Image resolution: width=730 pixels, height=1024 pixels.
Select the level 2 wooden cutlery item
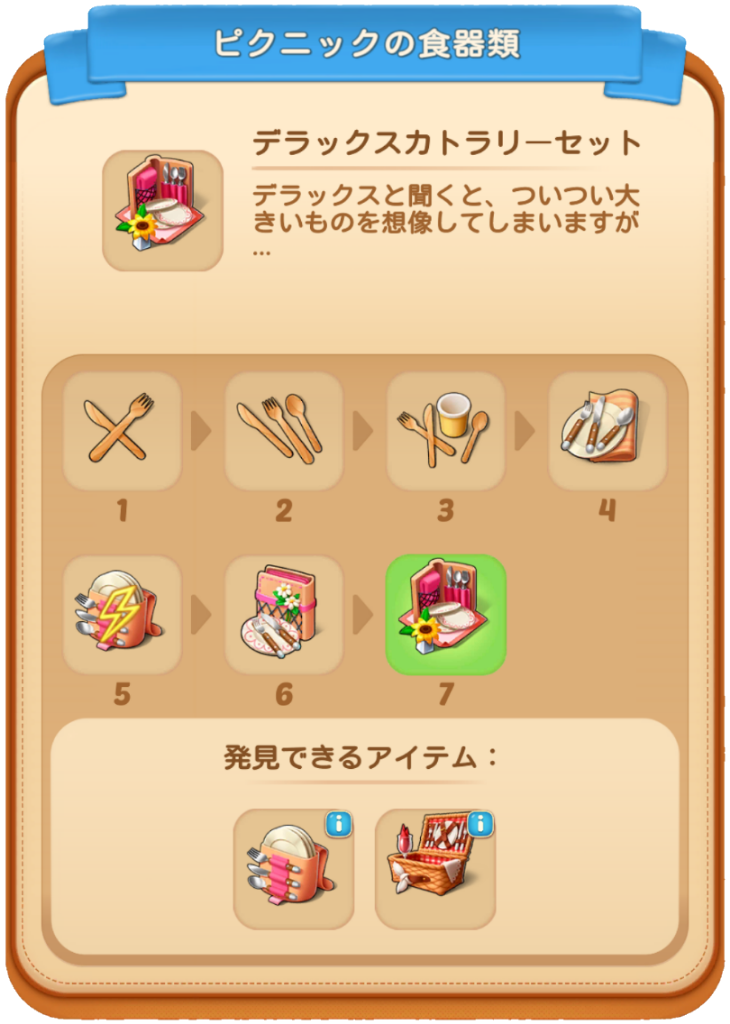click(284, 431)
